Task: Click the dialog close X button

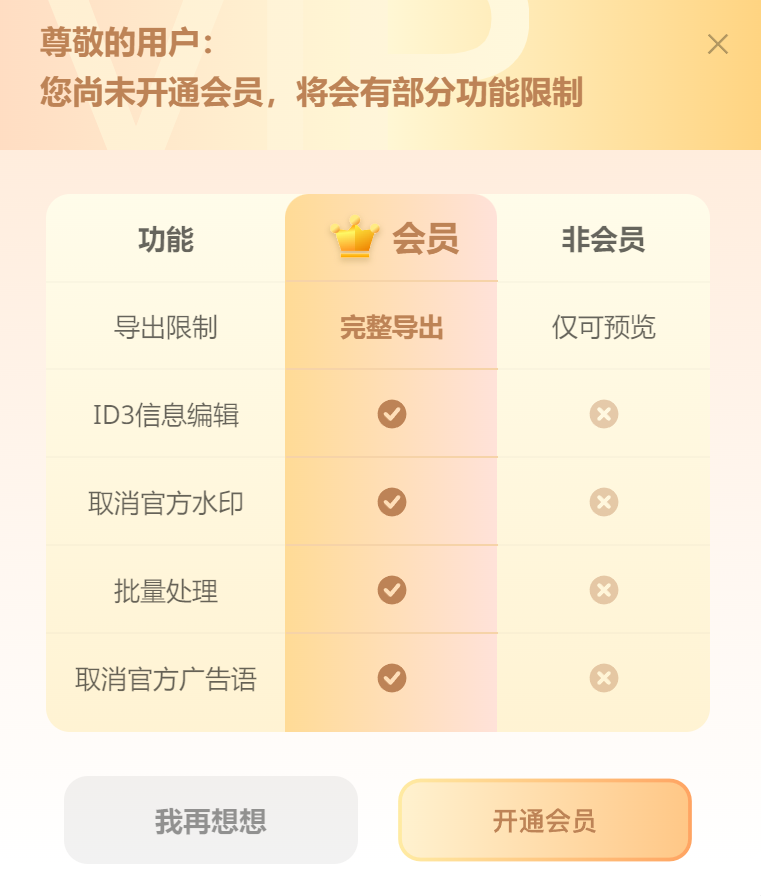Action: pos(718,44)
